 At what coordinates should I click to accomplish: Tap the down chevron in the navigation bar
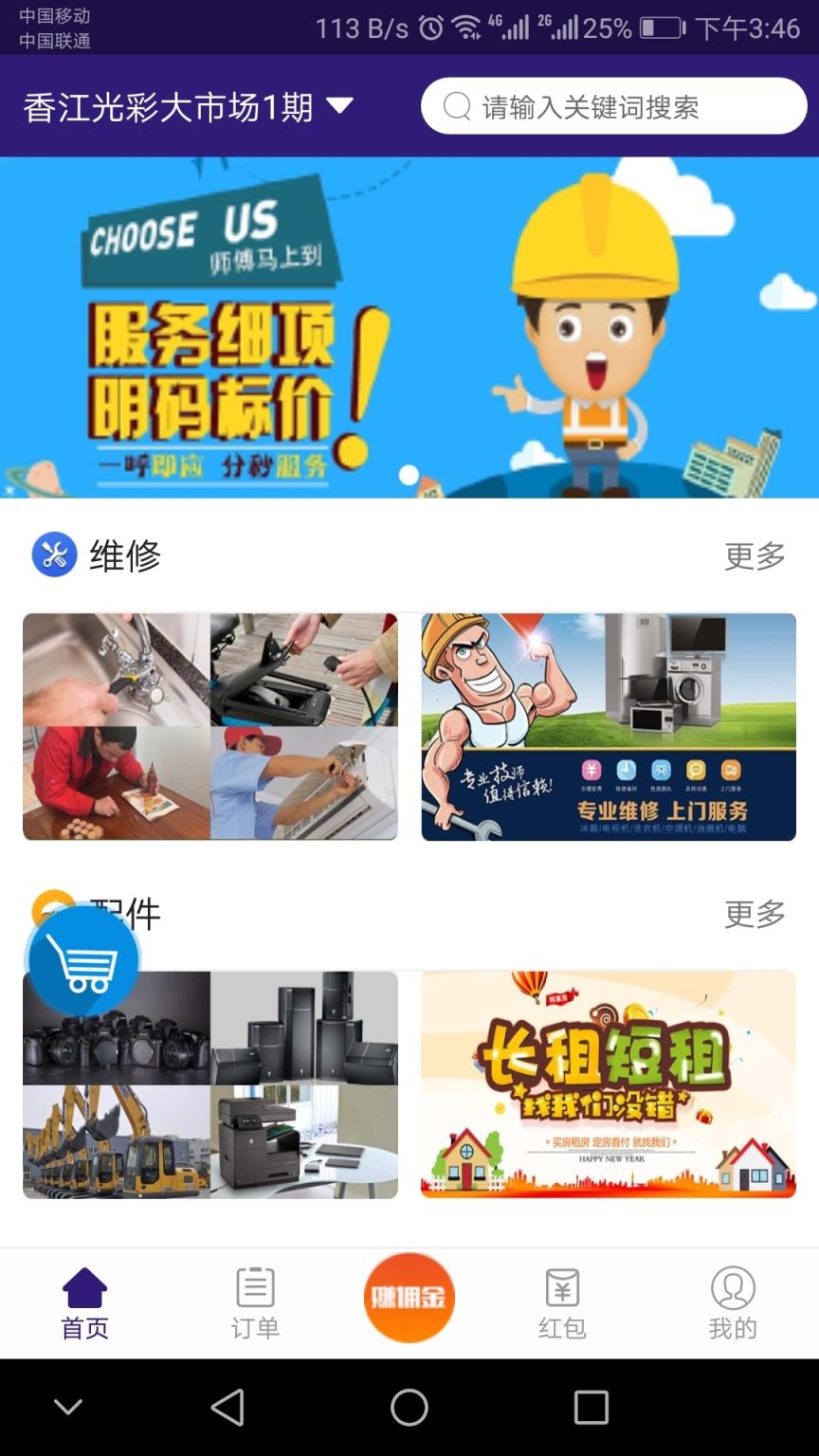(x=65, y=1408)
